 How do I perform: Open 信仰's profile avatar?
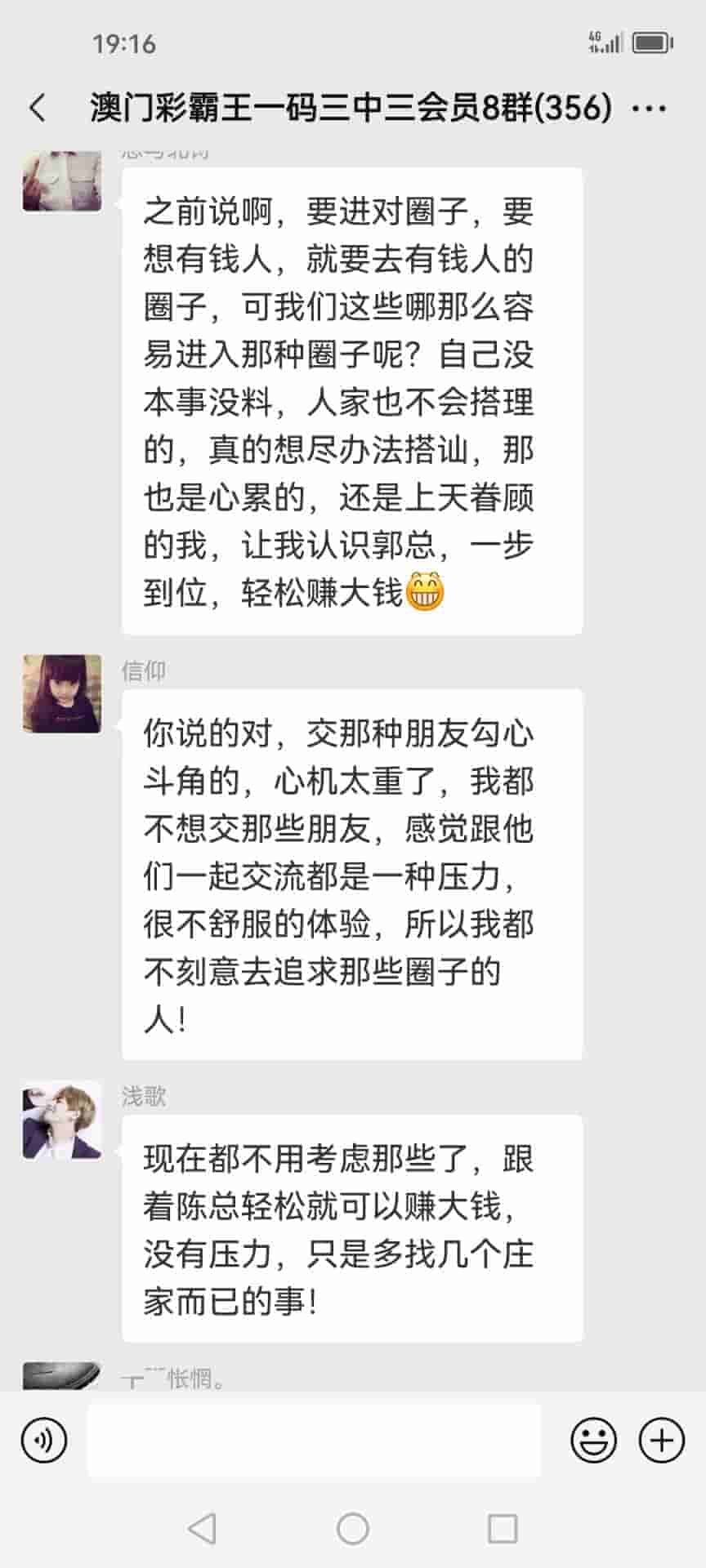pyautogui.click(x=62, y=693)
